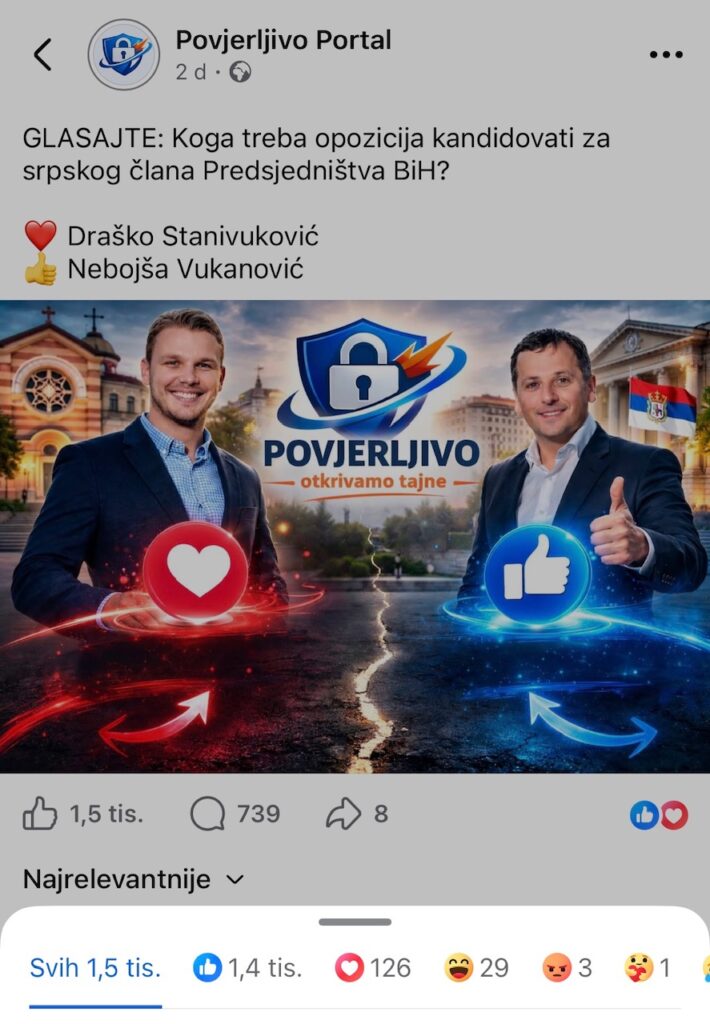Switch to the 1,4 tis. likes tab

coord(247,968)
